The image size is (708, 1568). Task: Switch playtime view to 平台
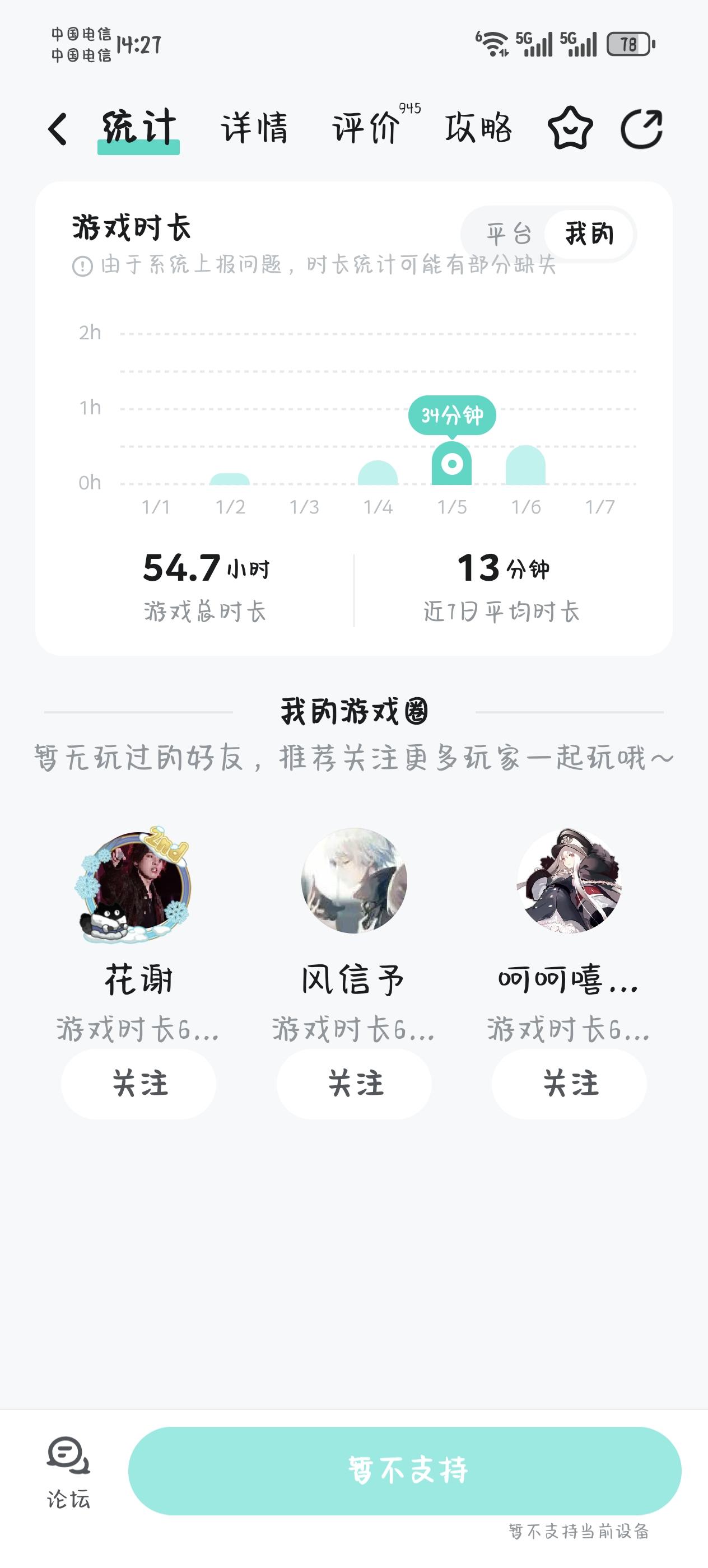click(509, 234)
